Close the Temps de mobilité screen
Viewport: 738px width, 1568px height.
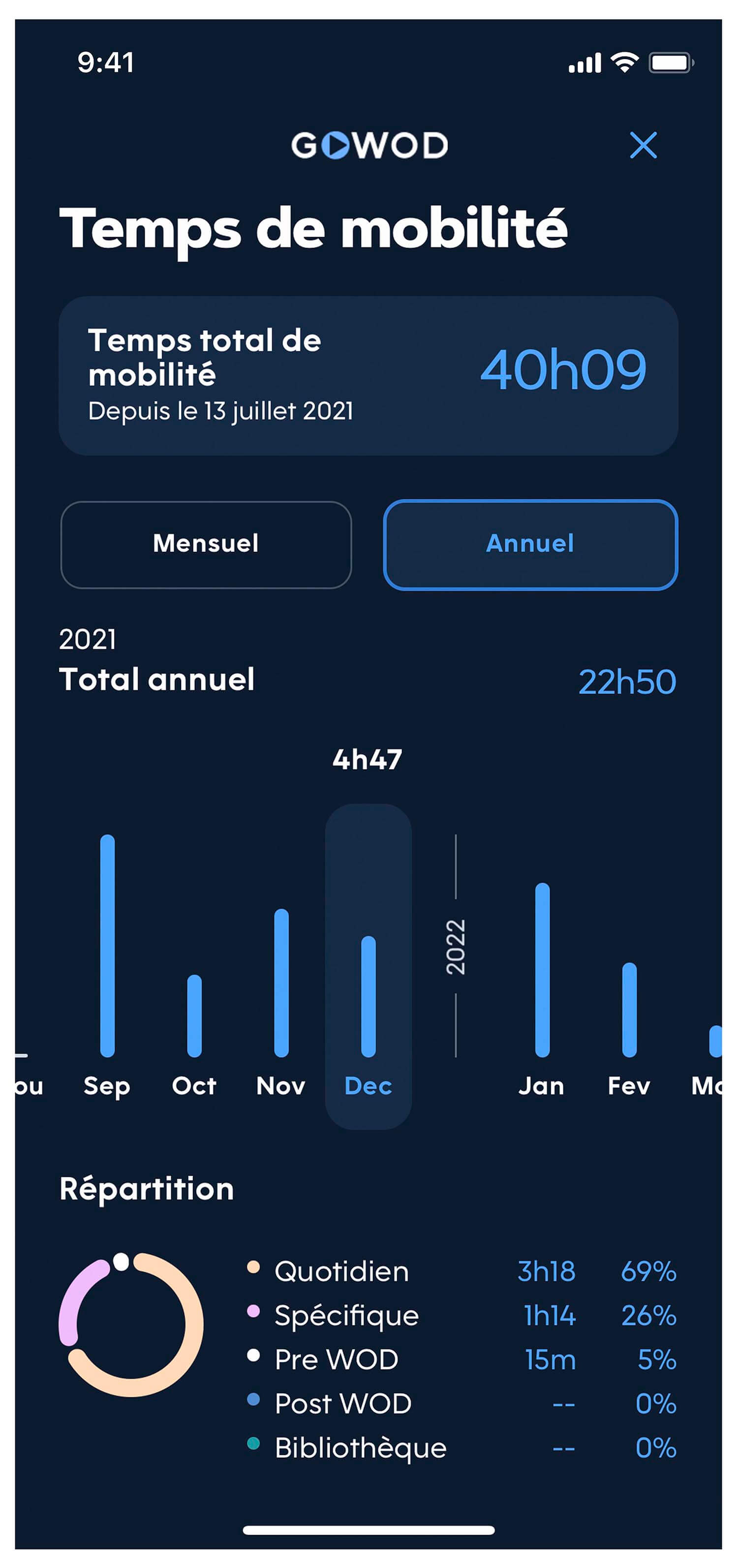coord(643,146)
